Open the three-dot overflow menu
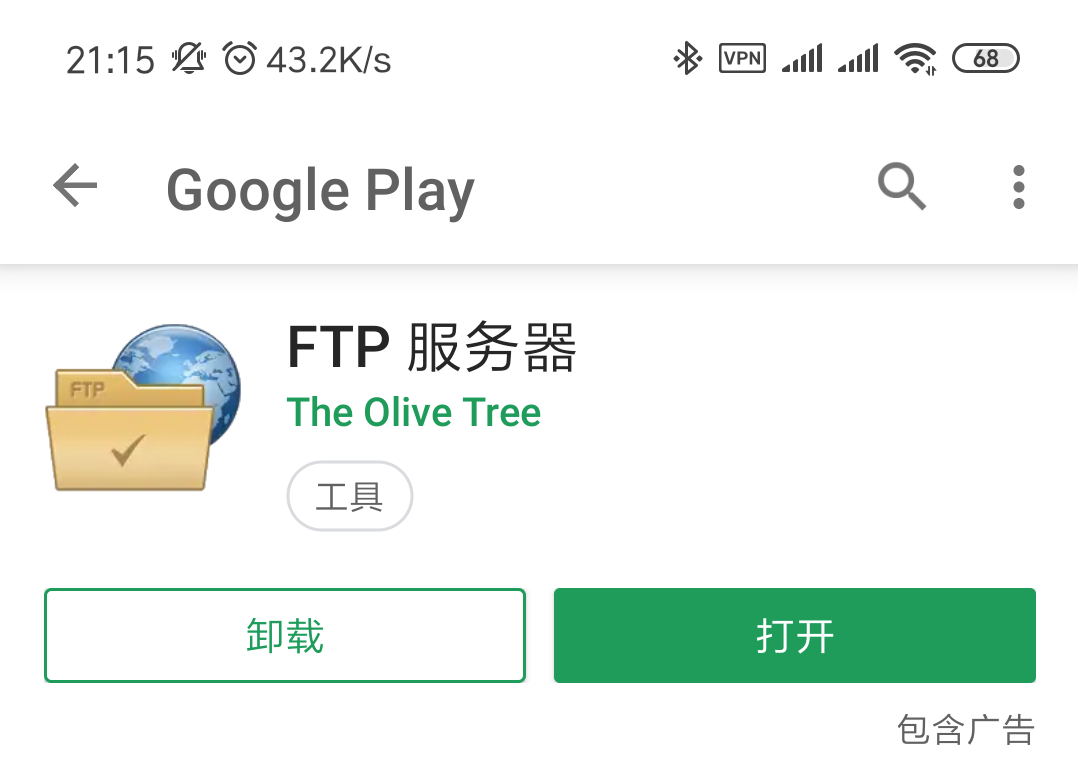 coord(1019,186)
